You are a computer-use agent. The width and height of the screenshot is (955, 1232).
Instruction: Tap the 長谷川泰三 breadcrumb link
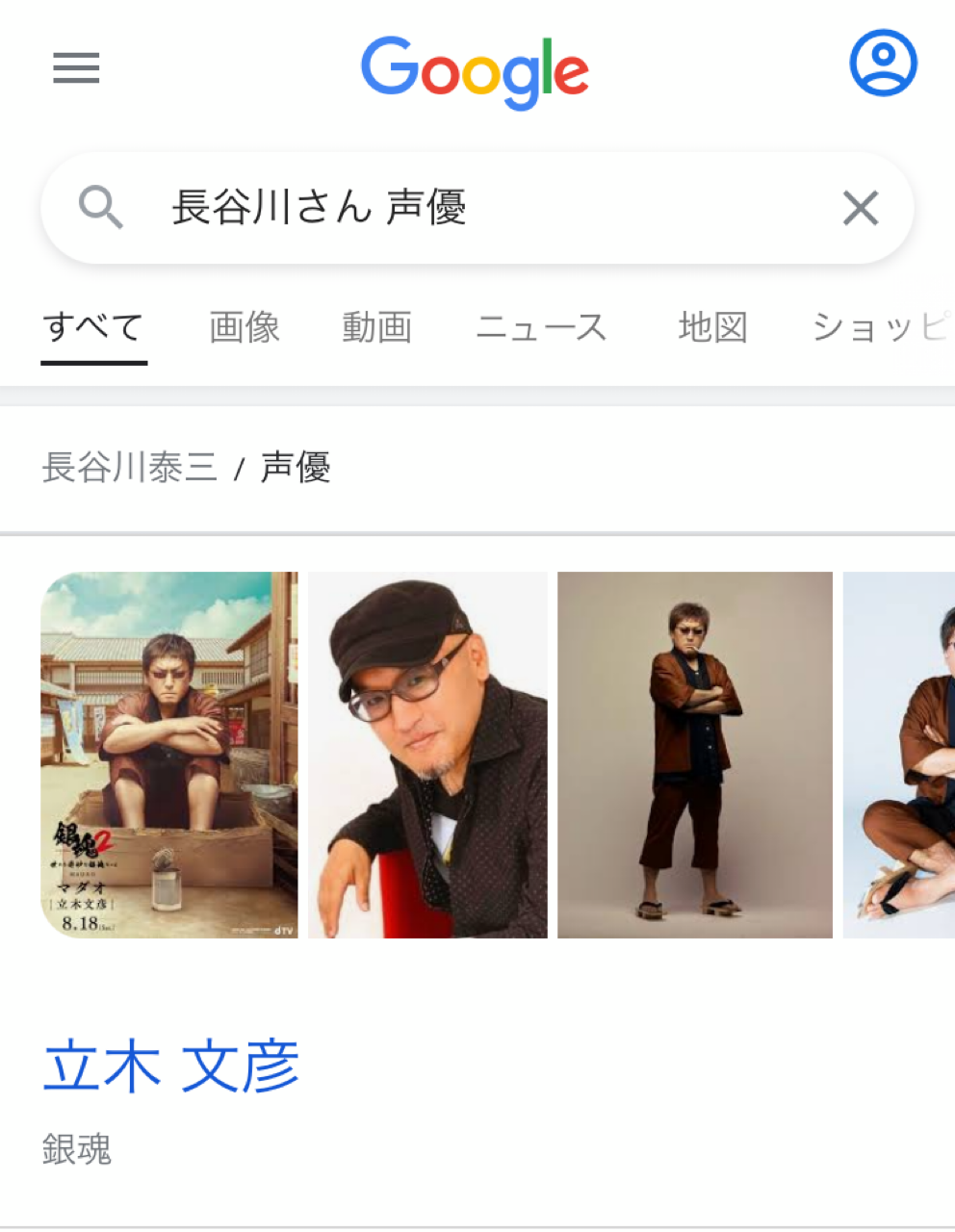pos(130,468)
